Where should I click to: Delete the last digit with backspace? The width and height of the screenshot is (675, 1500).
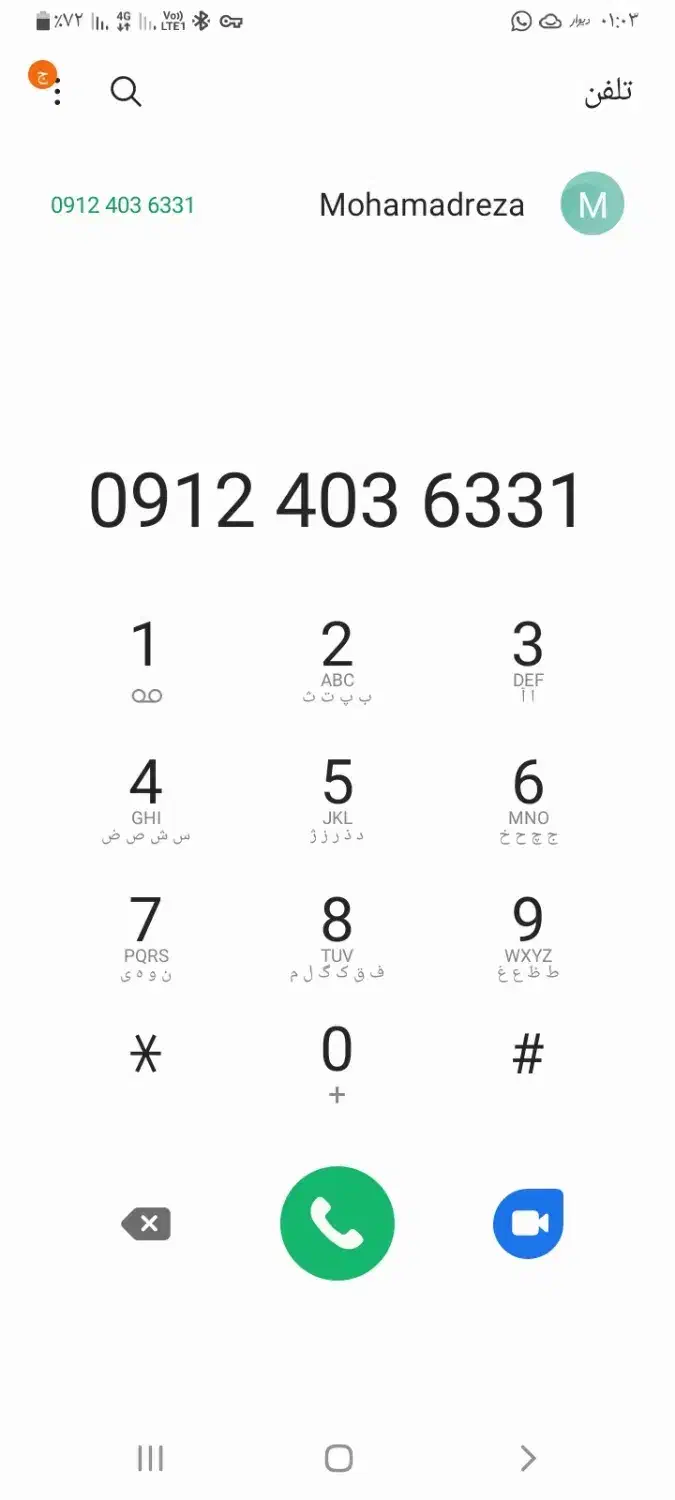click(147, 1224)
